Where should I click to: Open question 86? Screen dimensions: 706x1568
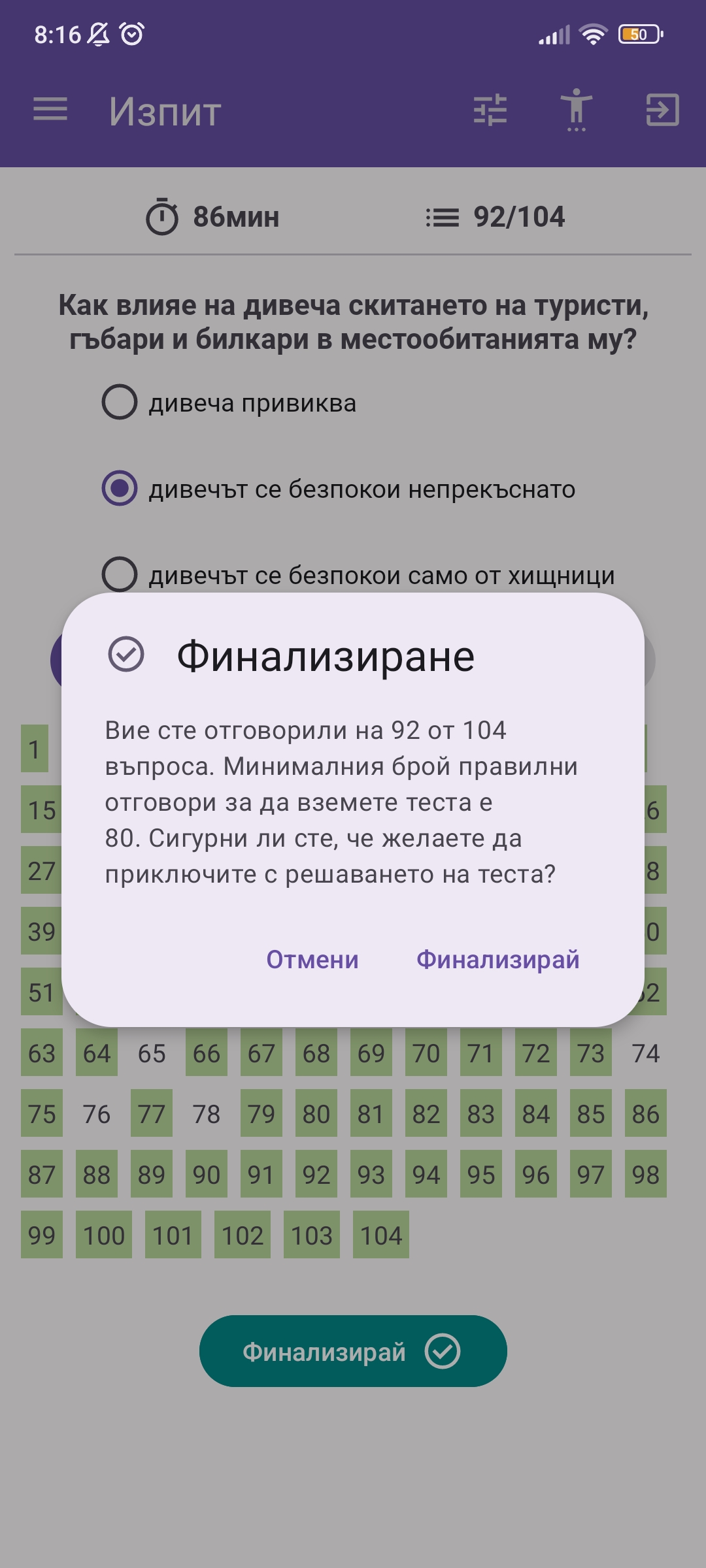coord(646,1114)
